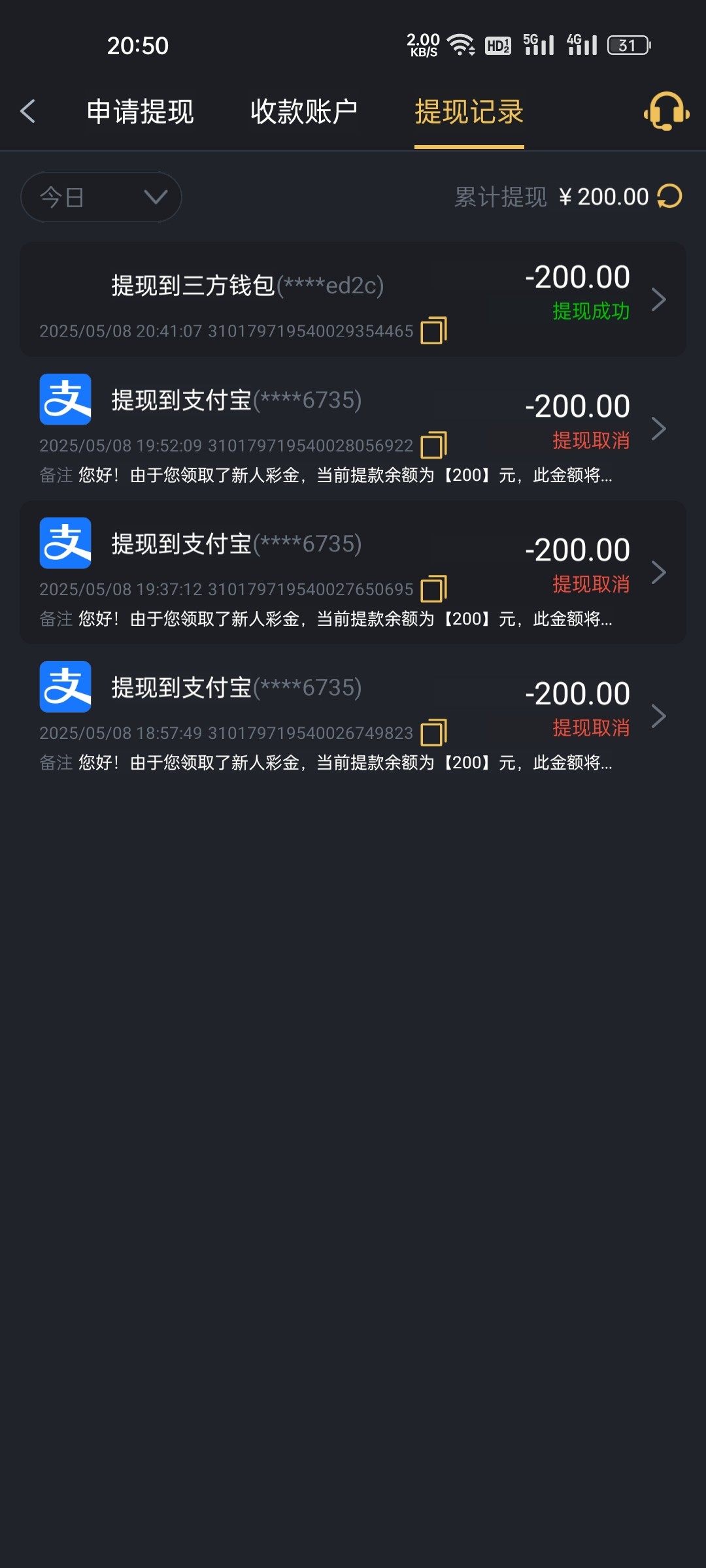Open the 19:52:09 Alipay withdrawal record
The image size is (706, 1568).
[x=353, y=429]
